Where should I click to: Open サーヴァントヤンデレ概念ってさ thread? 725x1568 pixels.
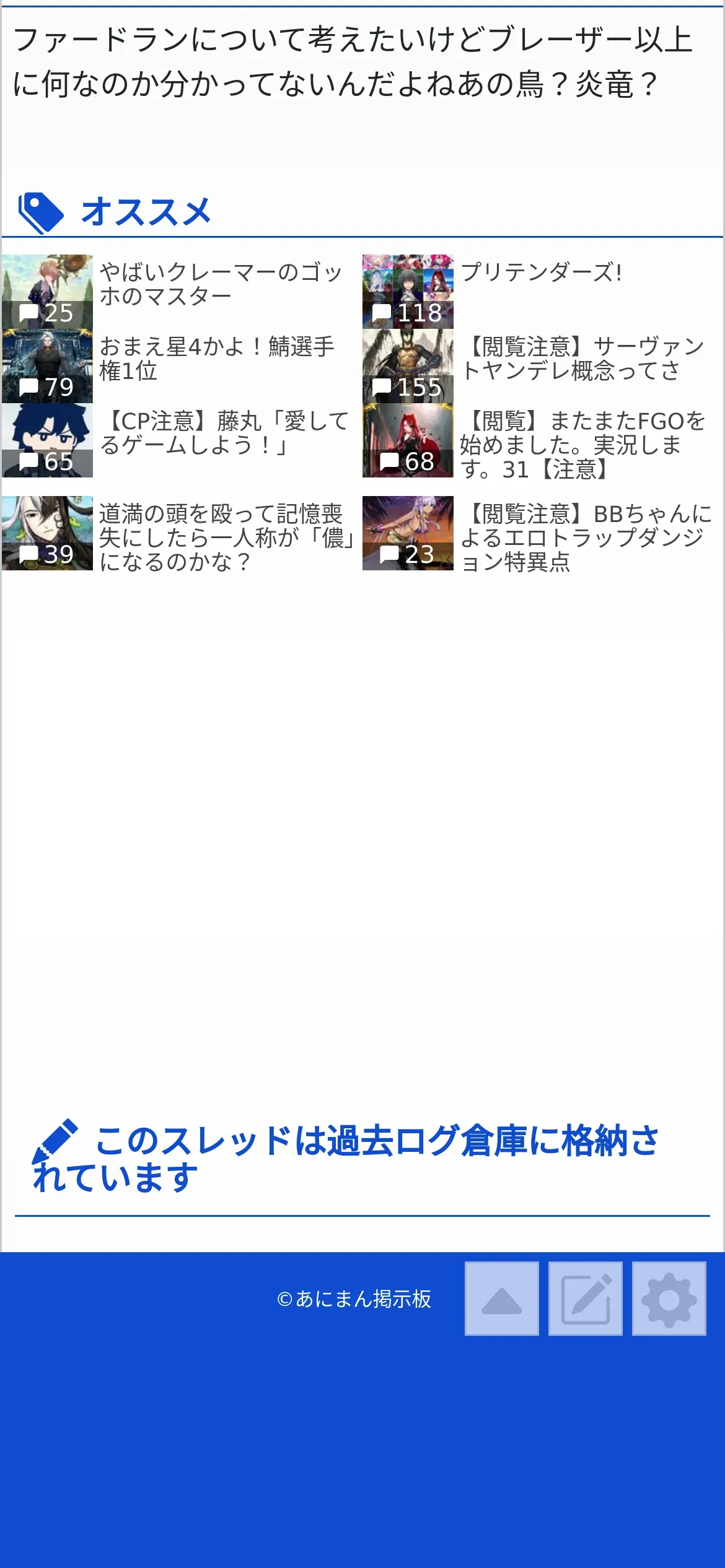(582, 359)
